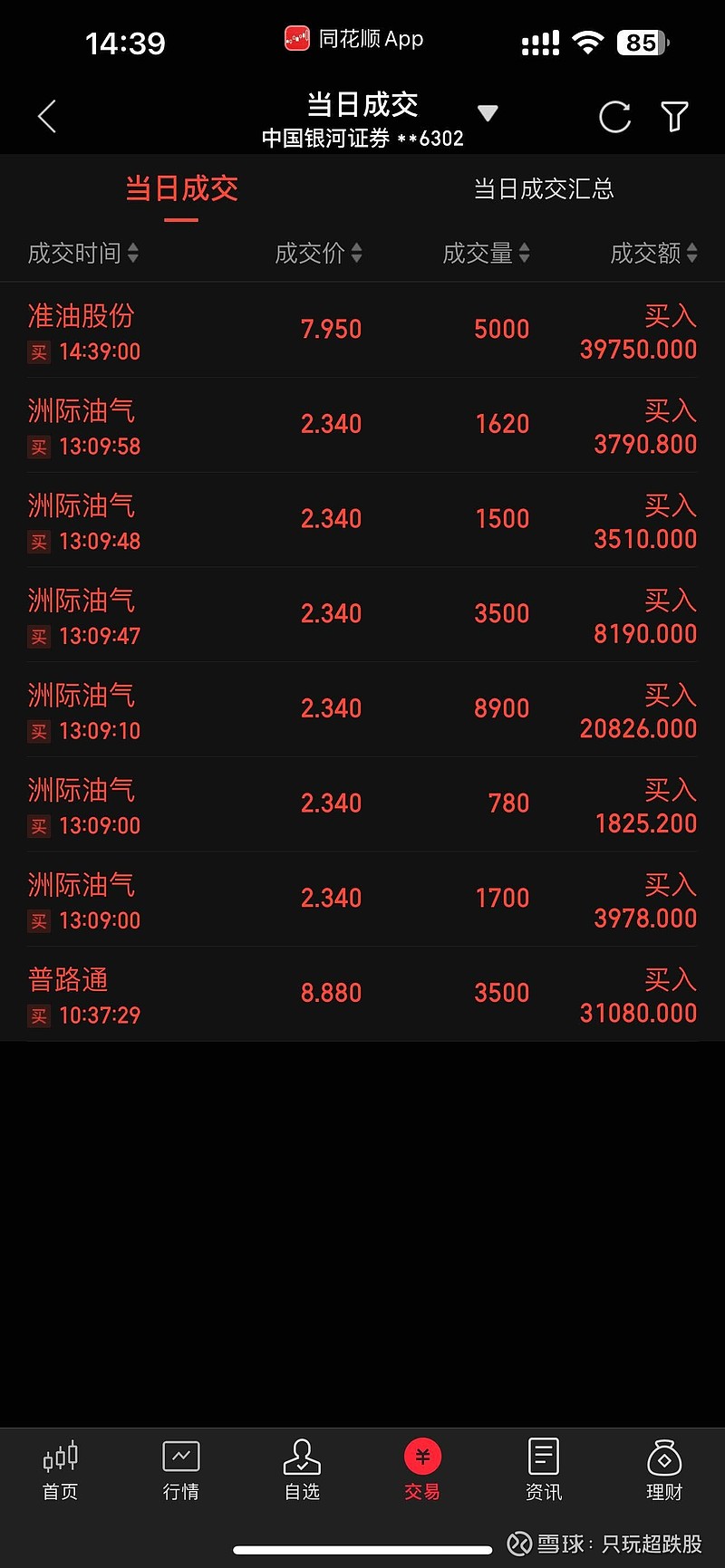The height and width of the screenshot is (1568, 725).
Task: Open the 普路通 trade at 10:37:29
Action: (x=362, y=995)
